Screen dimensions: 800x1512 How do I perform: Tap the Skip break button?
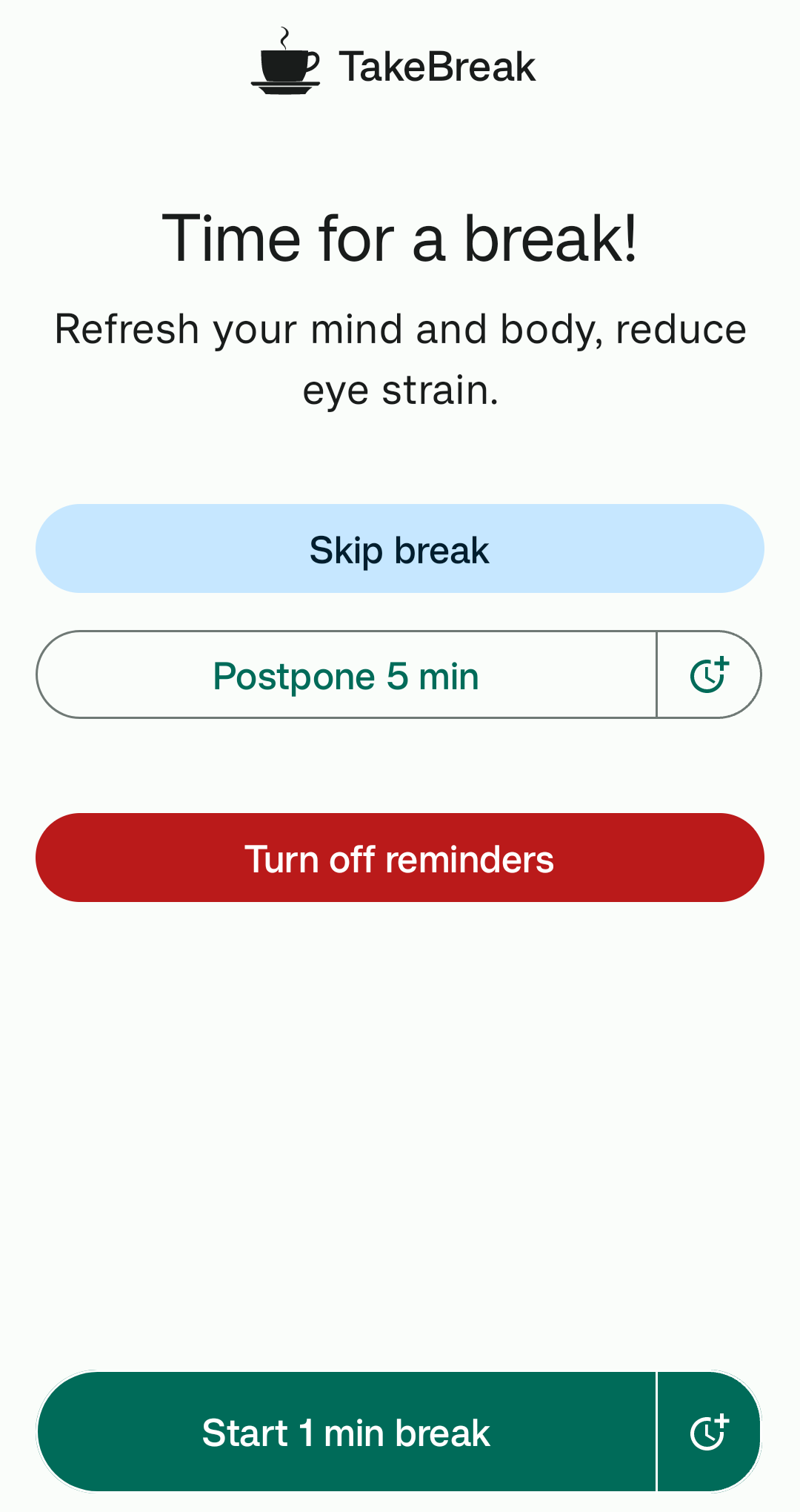coord(400,549)
